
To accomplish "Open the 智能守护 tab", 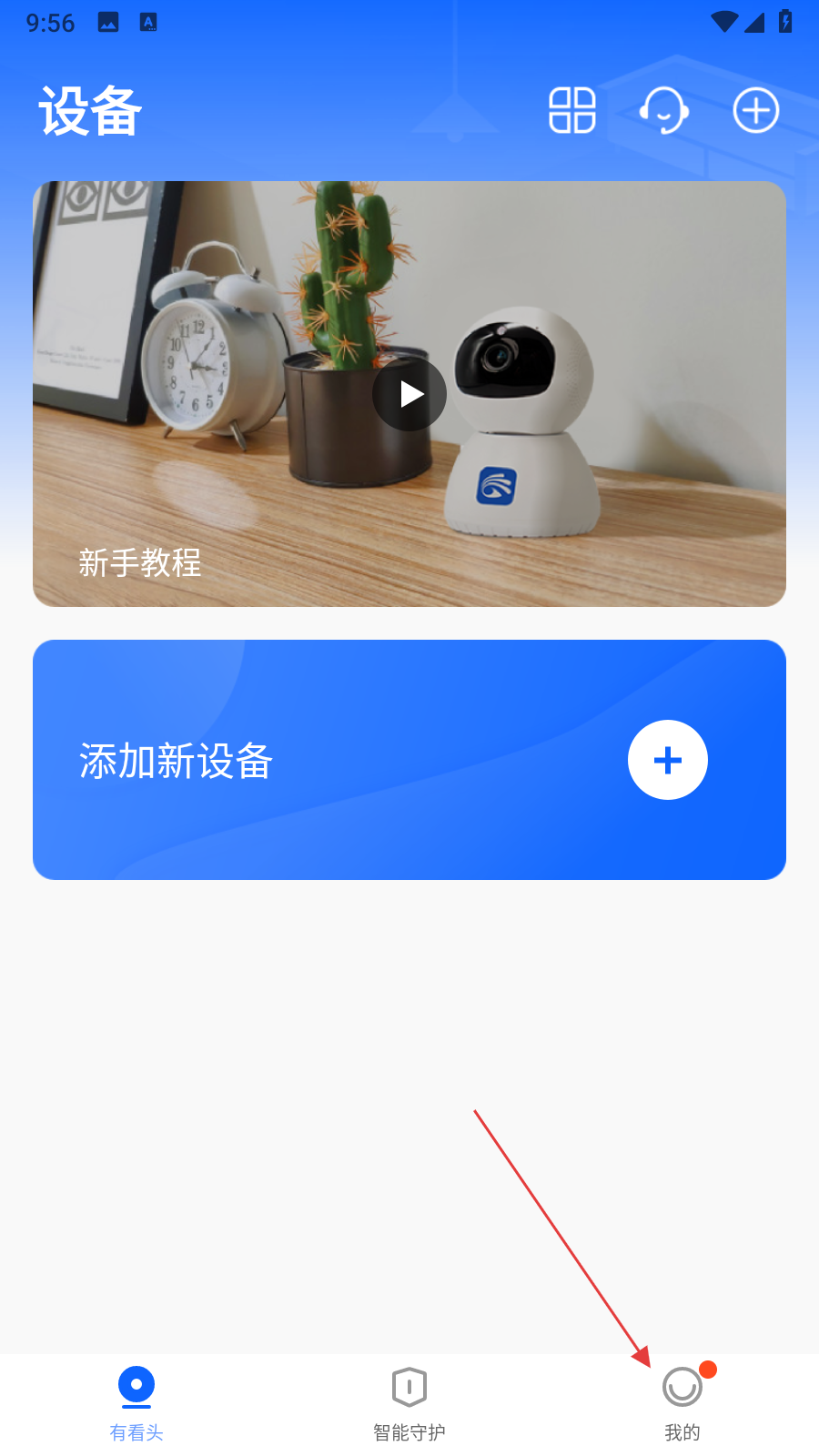I will [x=409, y=1403].
